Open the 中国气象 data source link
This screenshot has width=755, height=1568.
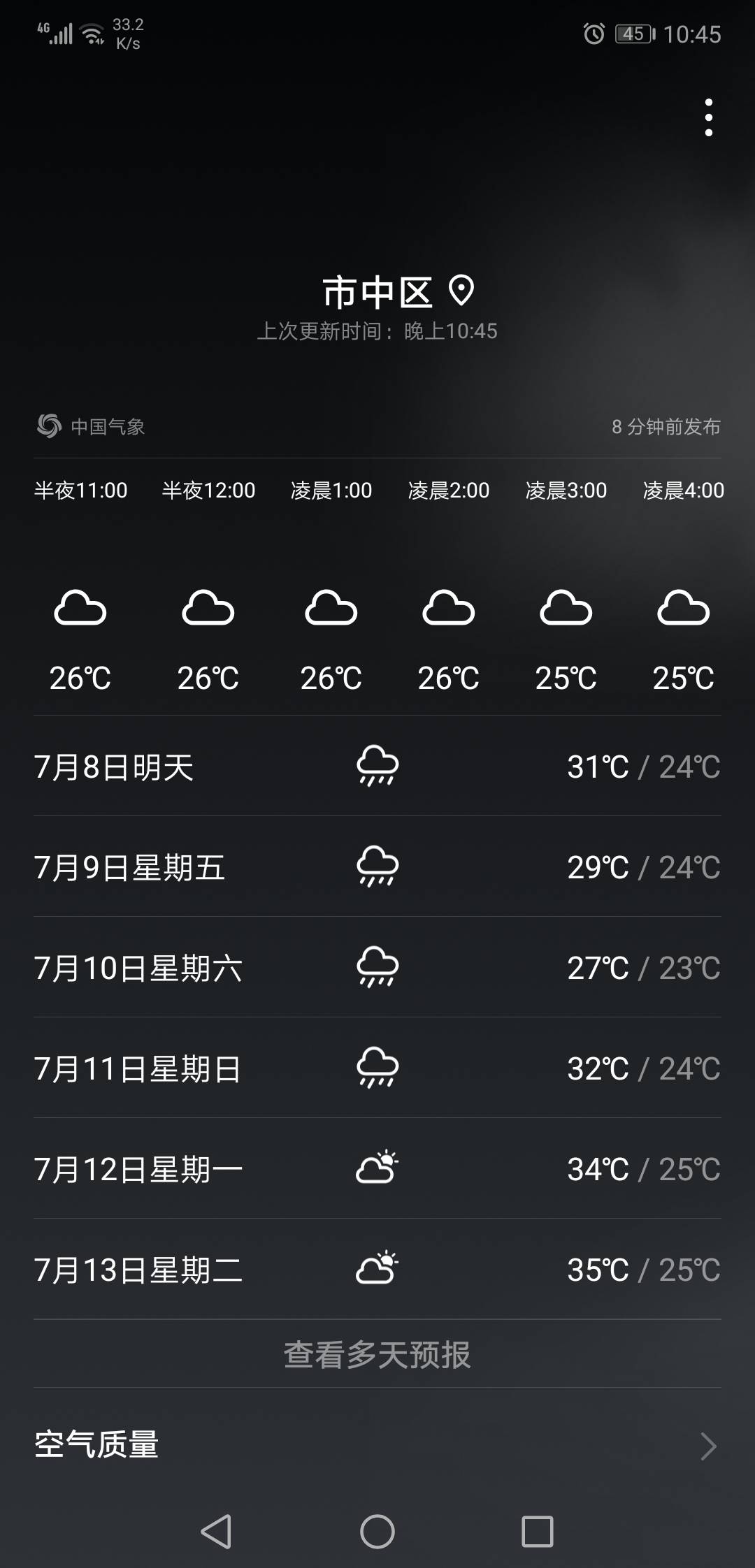[x=91, y=426]
